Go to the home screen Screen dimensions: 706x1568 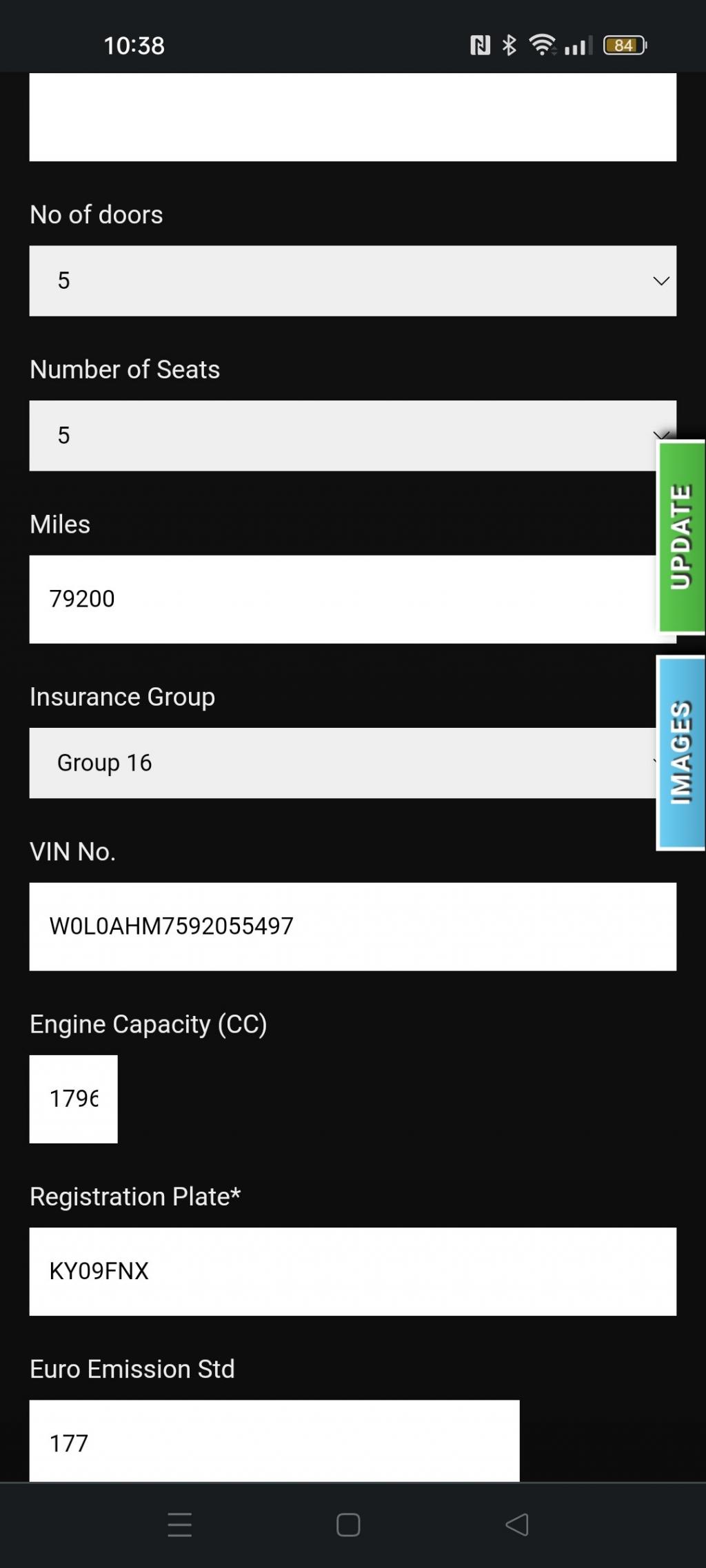coord(348,1525)
